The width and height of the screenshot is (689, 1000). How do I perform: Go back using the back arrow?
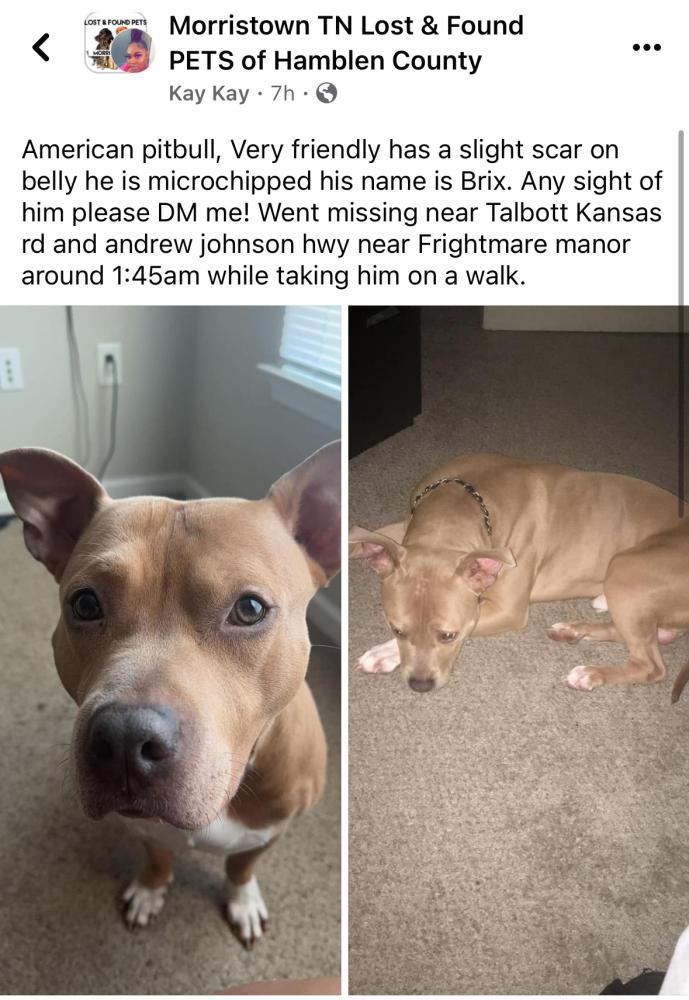(41, 47)
